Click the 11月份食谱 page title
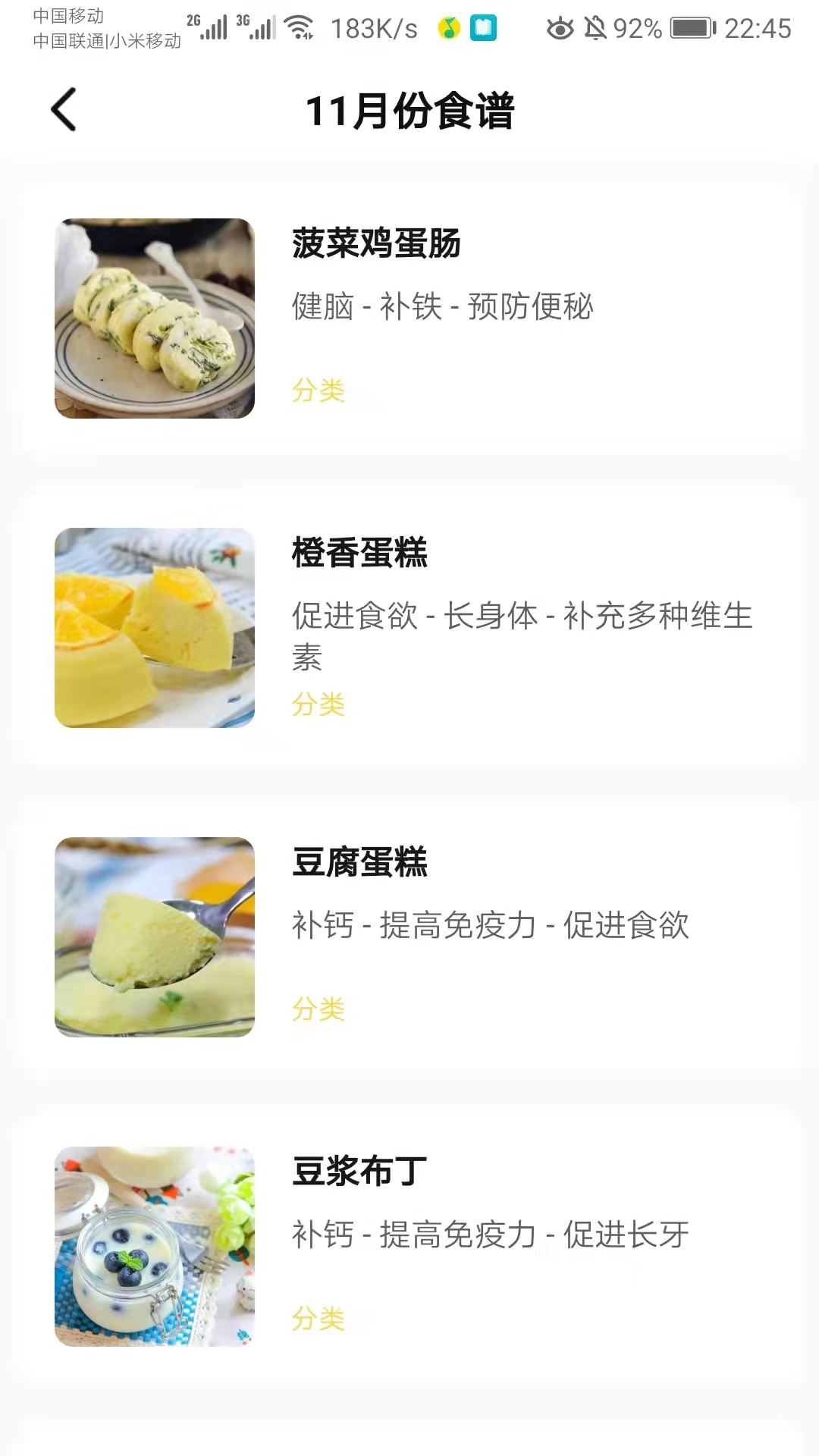Viewport: 819px width, 1456px height. tap(409, 111)
